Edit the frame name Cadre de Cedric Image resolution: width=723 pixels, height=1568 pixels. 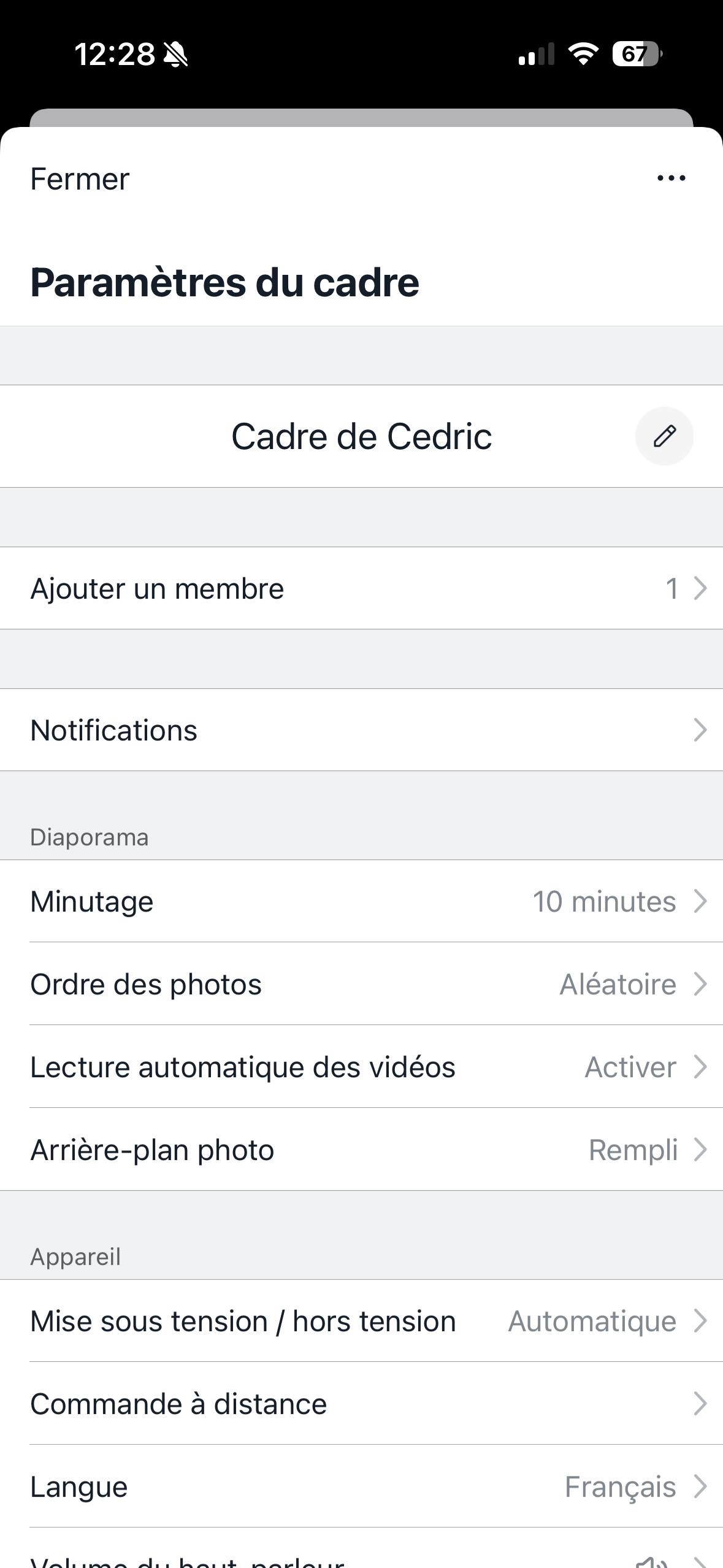[664, 436]
